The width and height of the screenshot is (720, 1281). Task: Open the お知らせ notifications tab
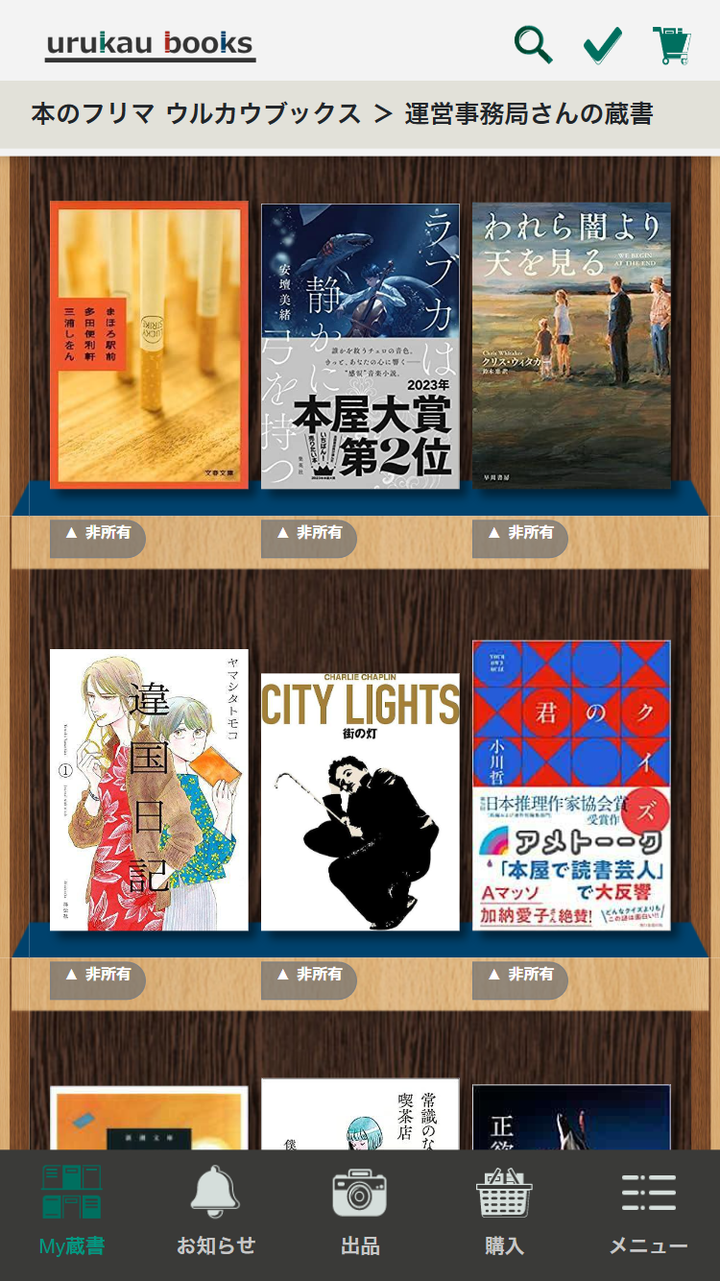pyautogui.click(x=216, y=1211)
